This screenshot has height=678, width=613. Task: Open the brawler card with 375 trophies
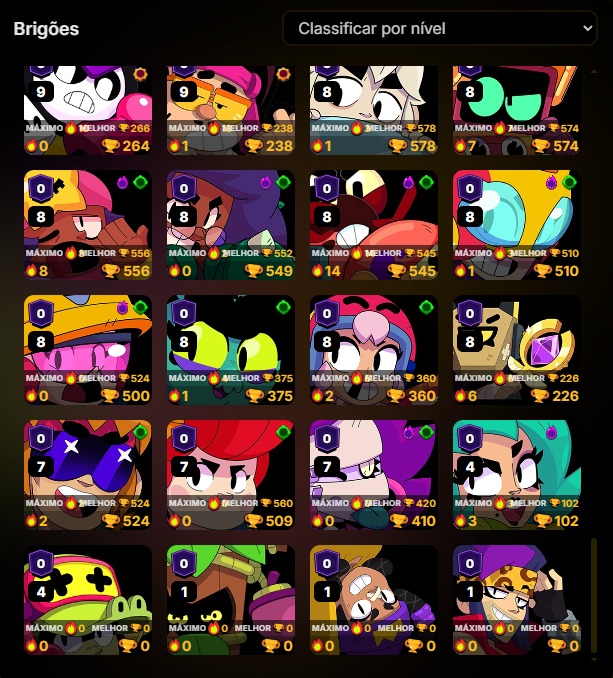click(x=231, y=350)
